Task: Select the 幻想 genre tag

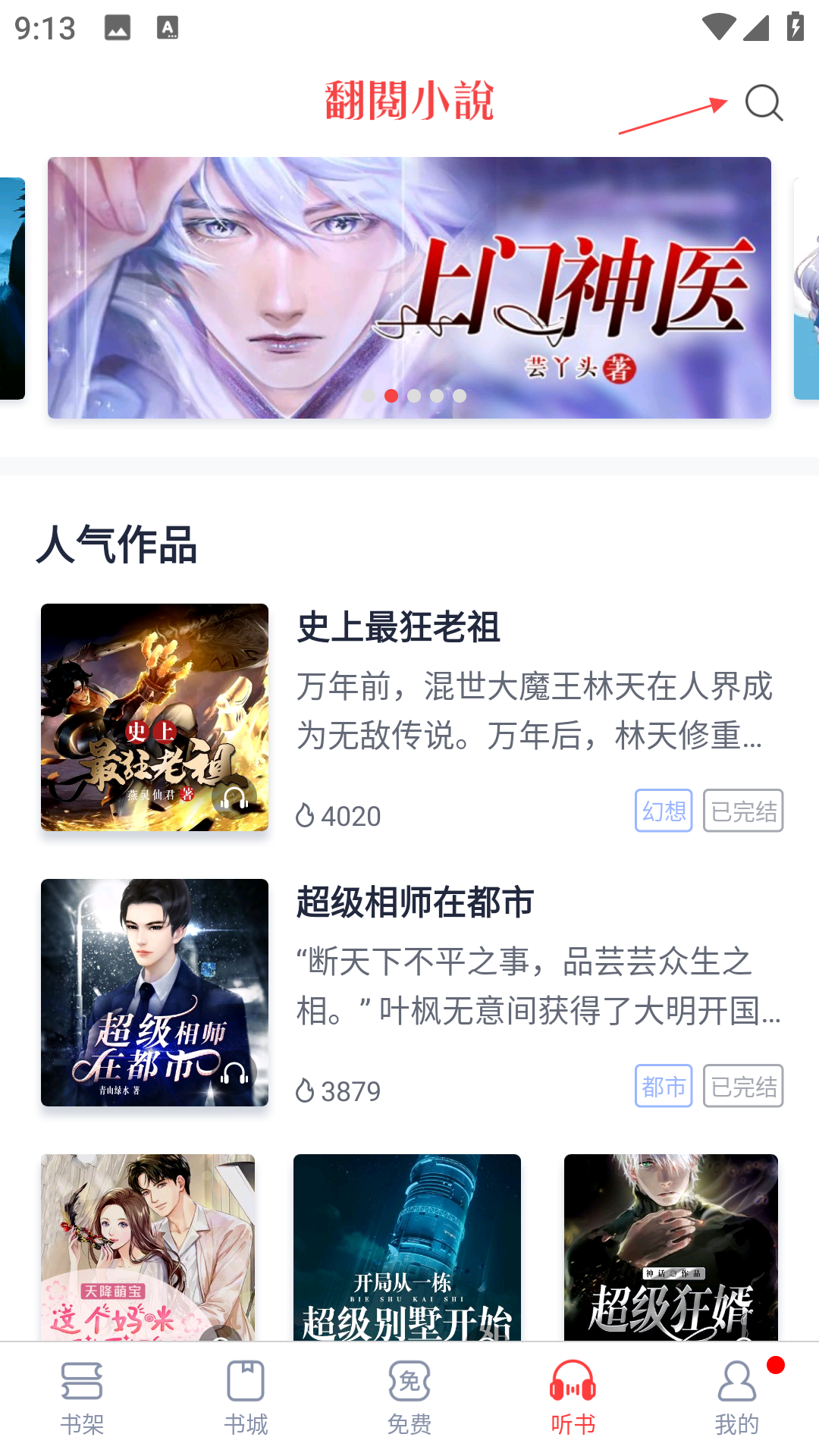Action: click(664, 811)
